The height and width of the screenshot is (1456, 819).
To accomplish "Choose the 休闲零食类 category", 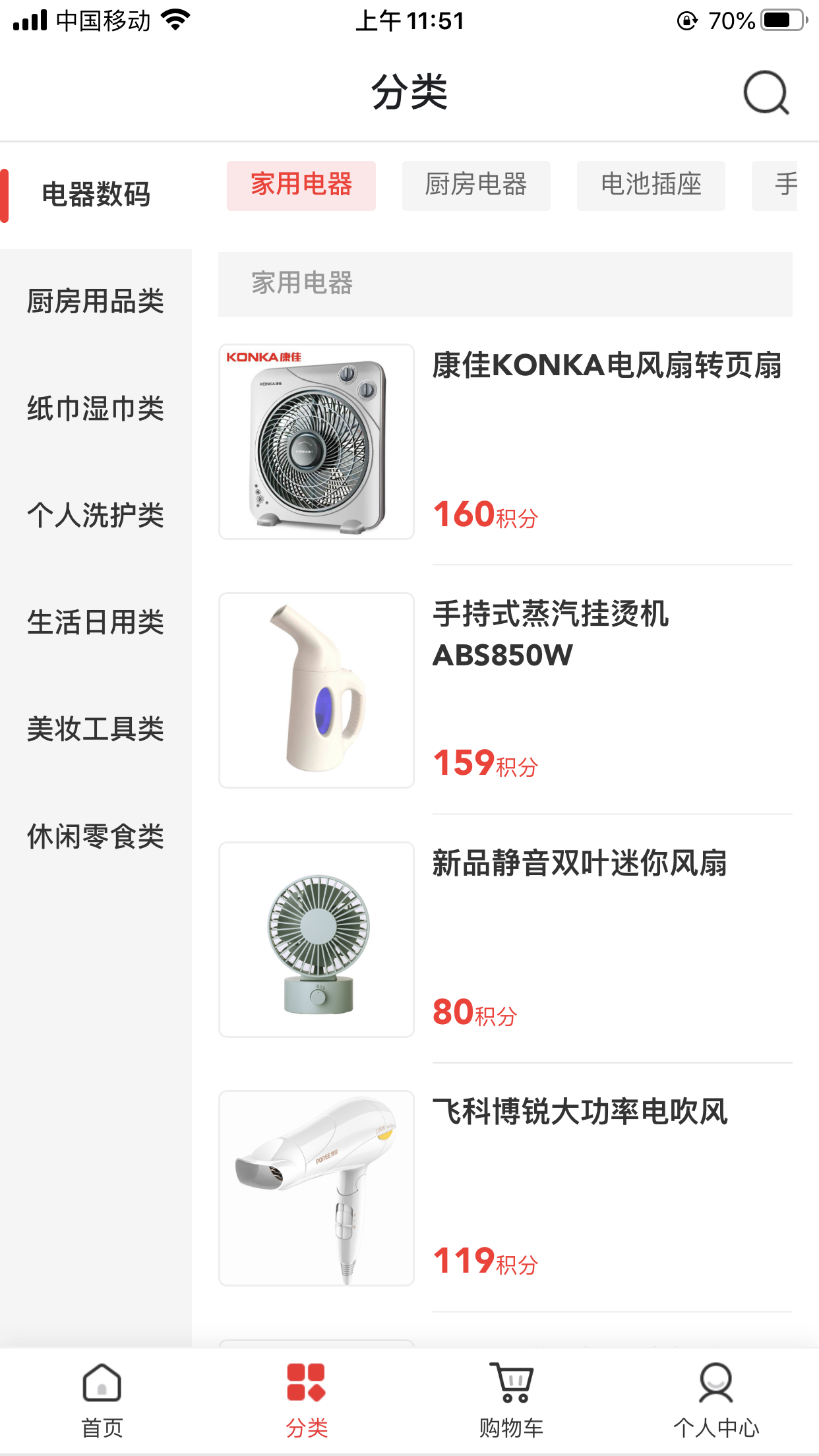I will tap(96, 836).
